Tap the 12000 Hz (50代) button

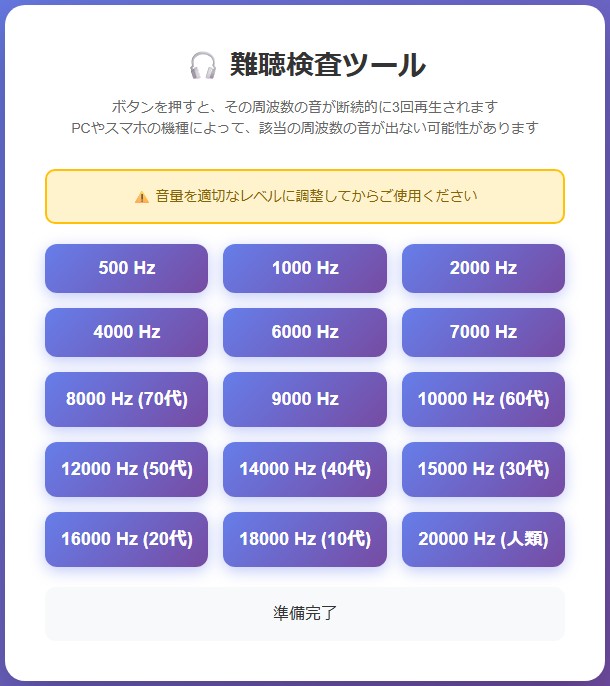tap(126, 469)
